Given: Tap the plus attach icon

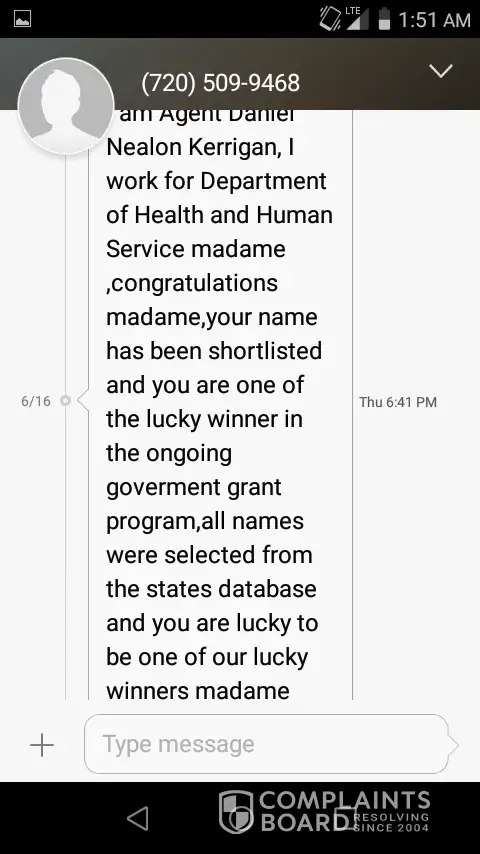Looking at the screenshot, I should (42, 745).
